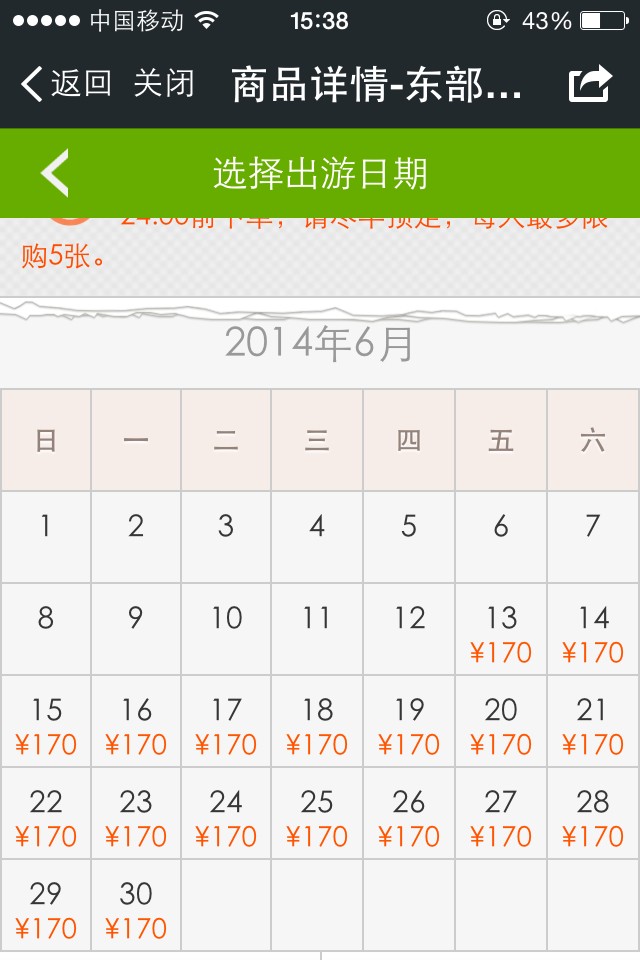
Task: Tap 返回 to go back
Action: point(66,84)
